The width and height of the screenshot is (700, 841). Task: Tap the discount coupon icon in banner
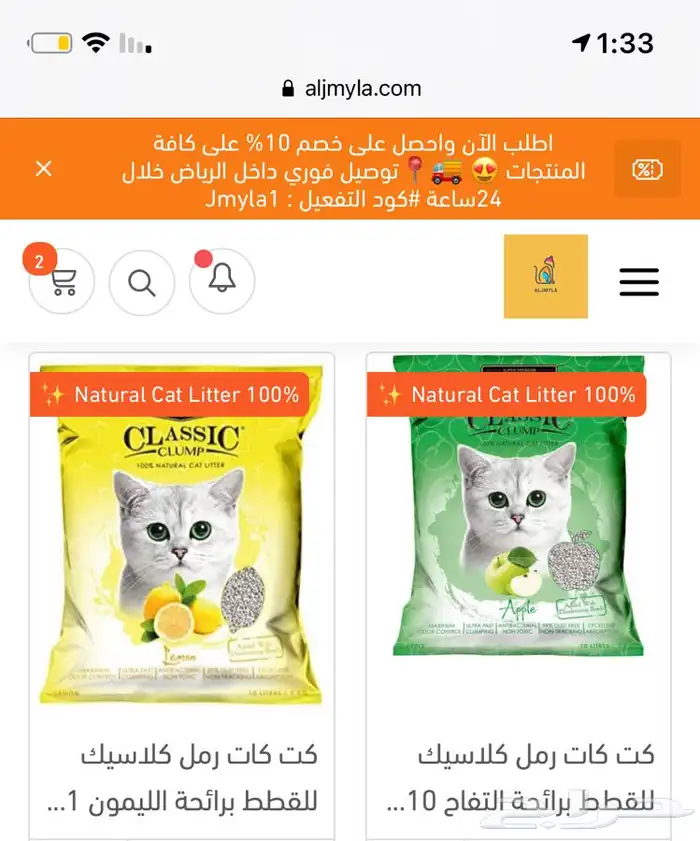[x=647, y=169]
